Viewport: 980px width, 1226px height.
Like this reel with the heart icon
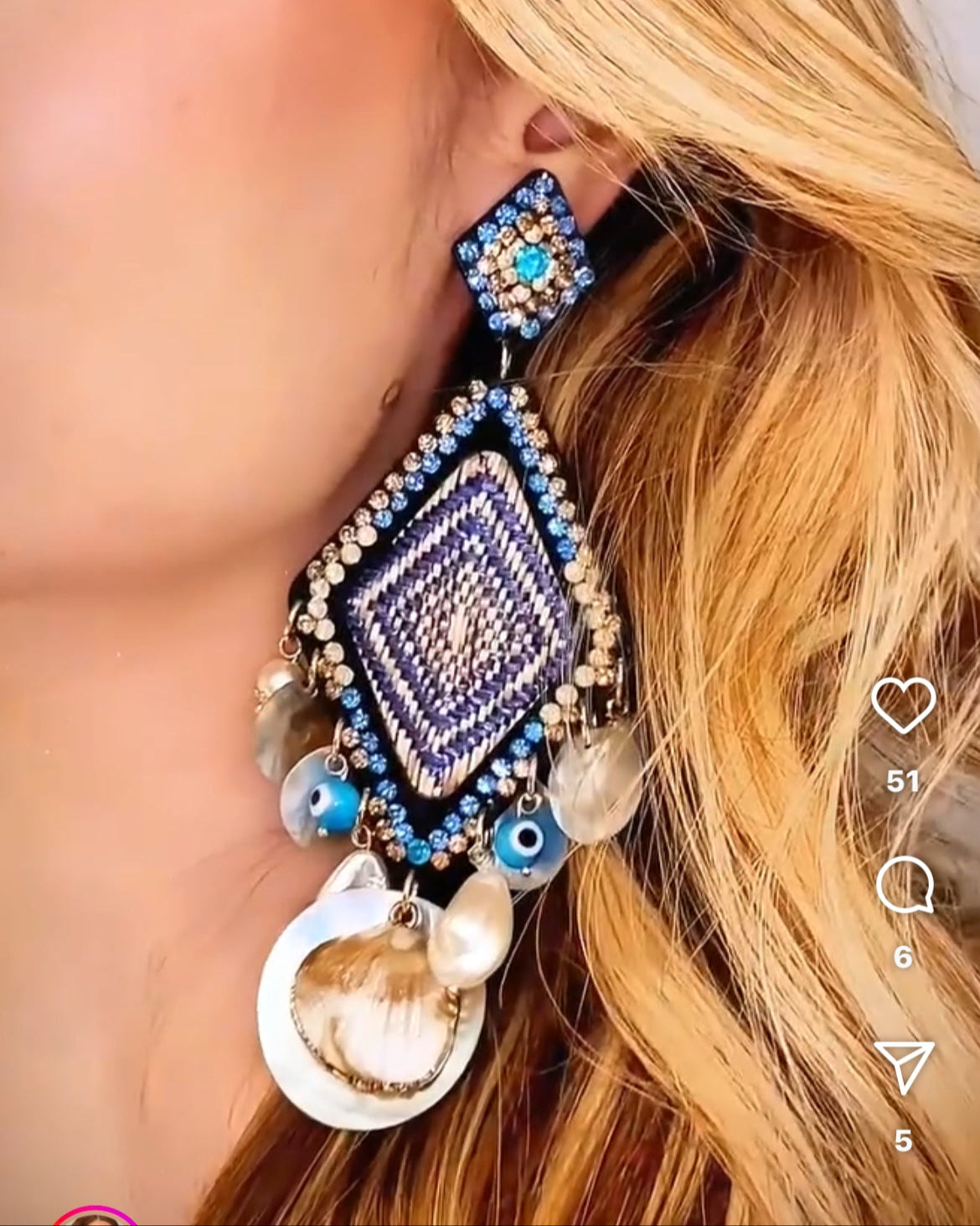click(x=903, y=706)
